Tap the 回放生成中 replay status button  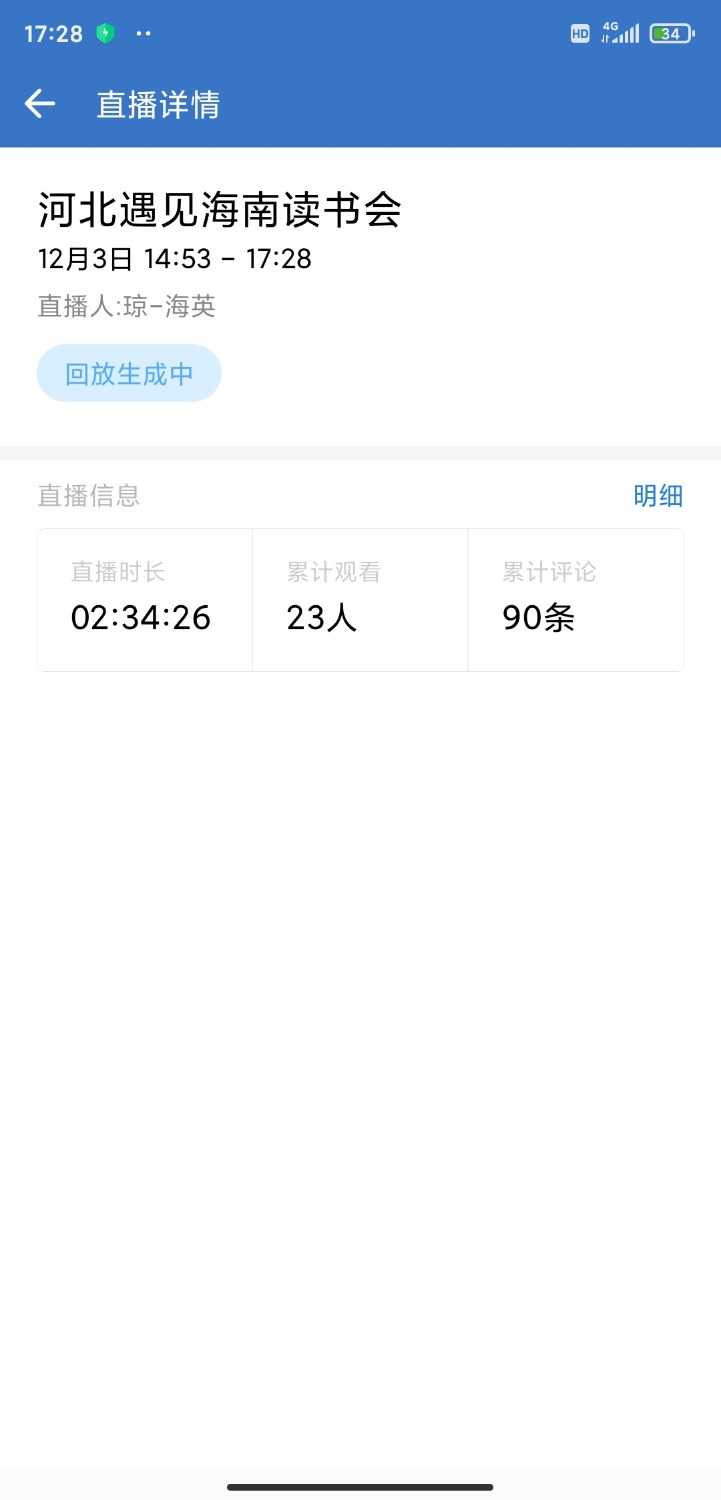(x=129, y=371)
